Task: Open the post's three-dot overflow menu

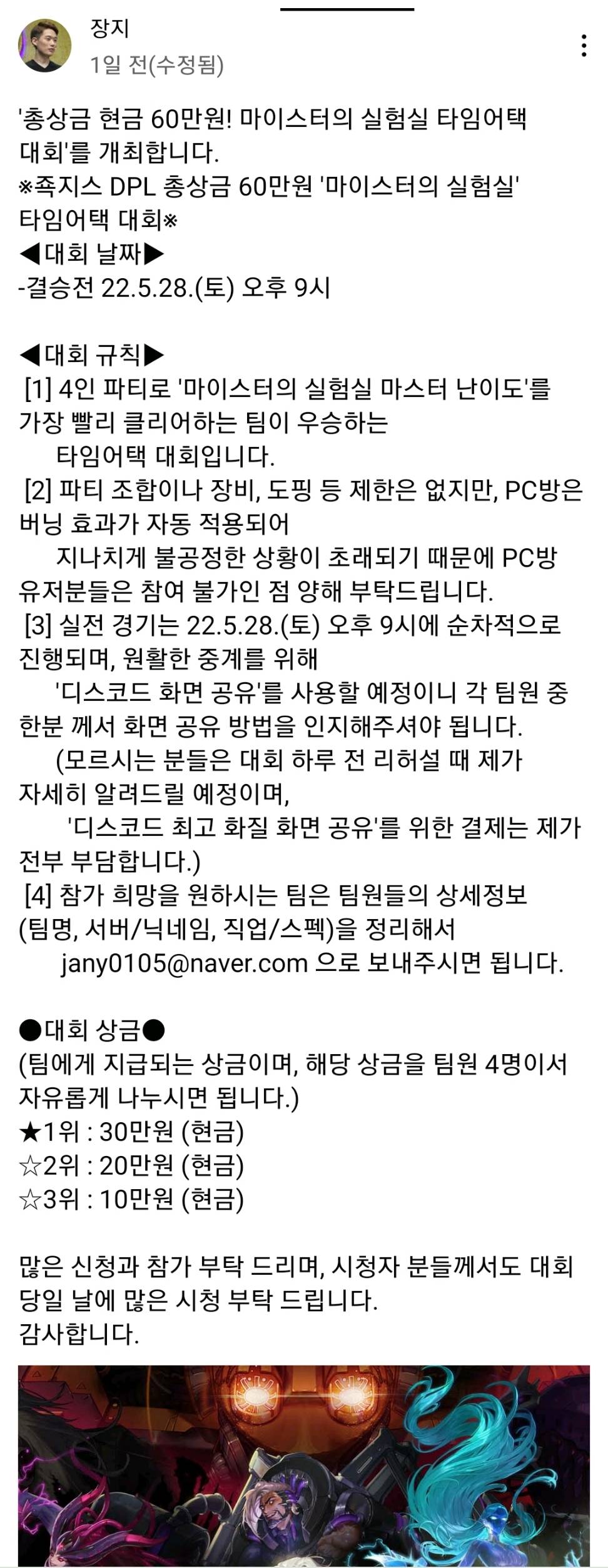Action: 584,46
